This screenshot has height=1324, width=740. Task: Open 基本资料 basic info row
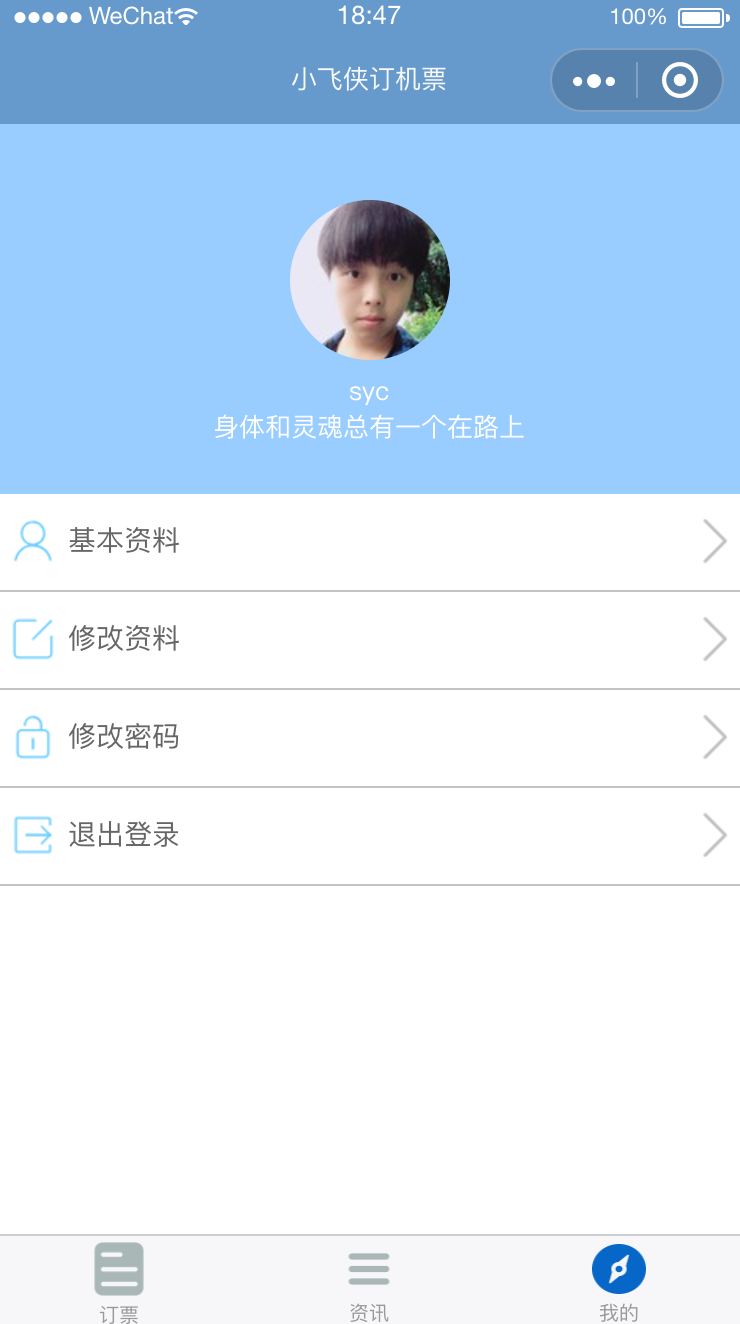(x=370, y=541)
